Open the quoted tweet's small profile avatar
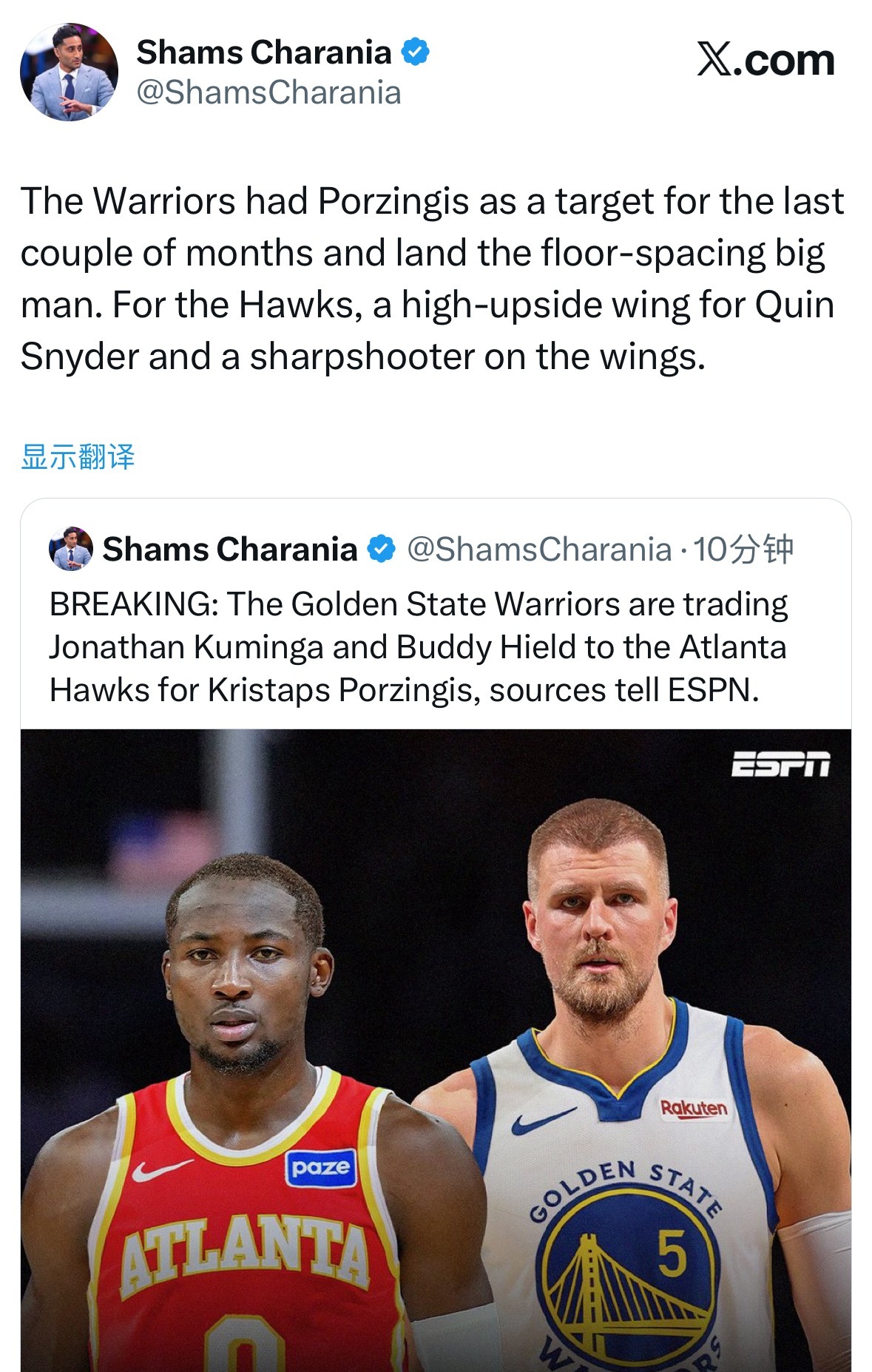This screenshot has height=1372, width=872. (72, 547)
